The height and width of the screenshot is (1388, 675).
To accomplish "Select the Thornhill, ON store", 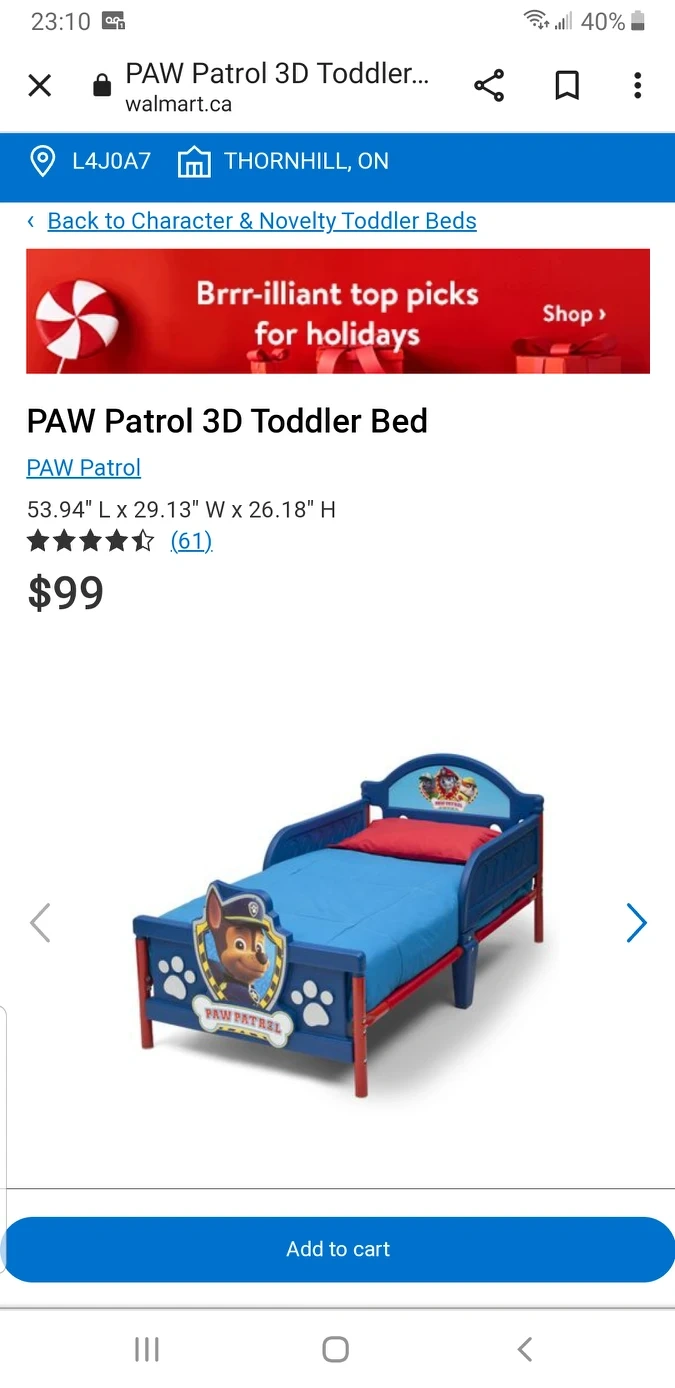I will pos(284,162).
